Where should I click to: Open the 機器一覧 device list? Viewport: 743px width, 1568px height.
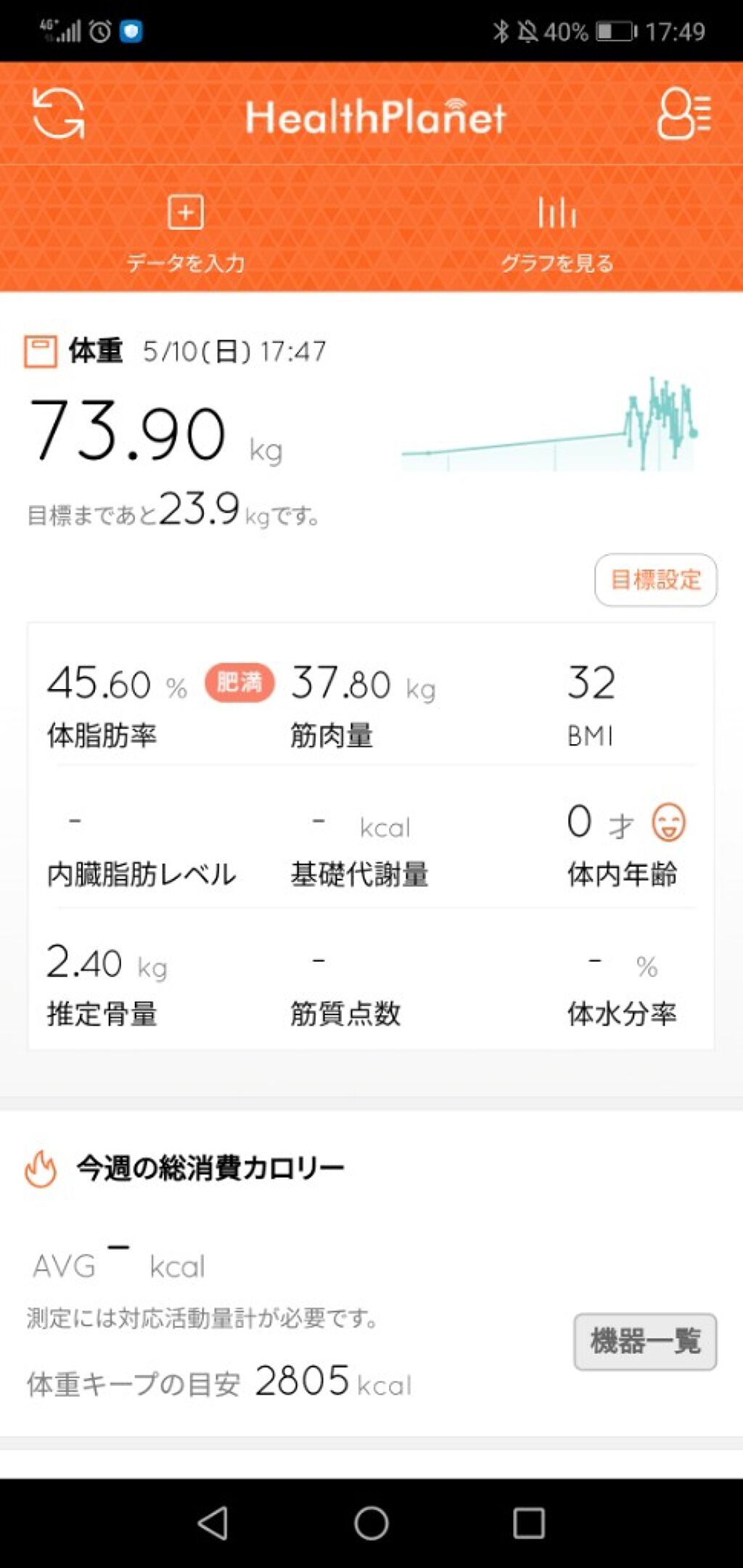pos(644,1342)
